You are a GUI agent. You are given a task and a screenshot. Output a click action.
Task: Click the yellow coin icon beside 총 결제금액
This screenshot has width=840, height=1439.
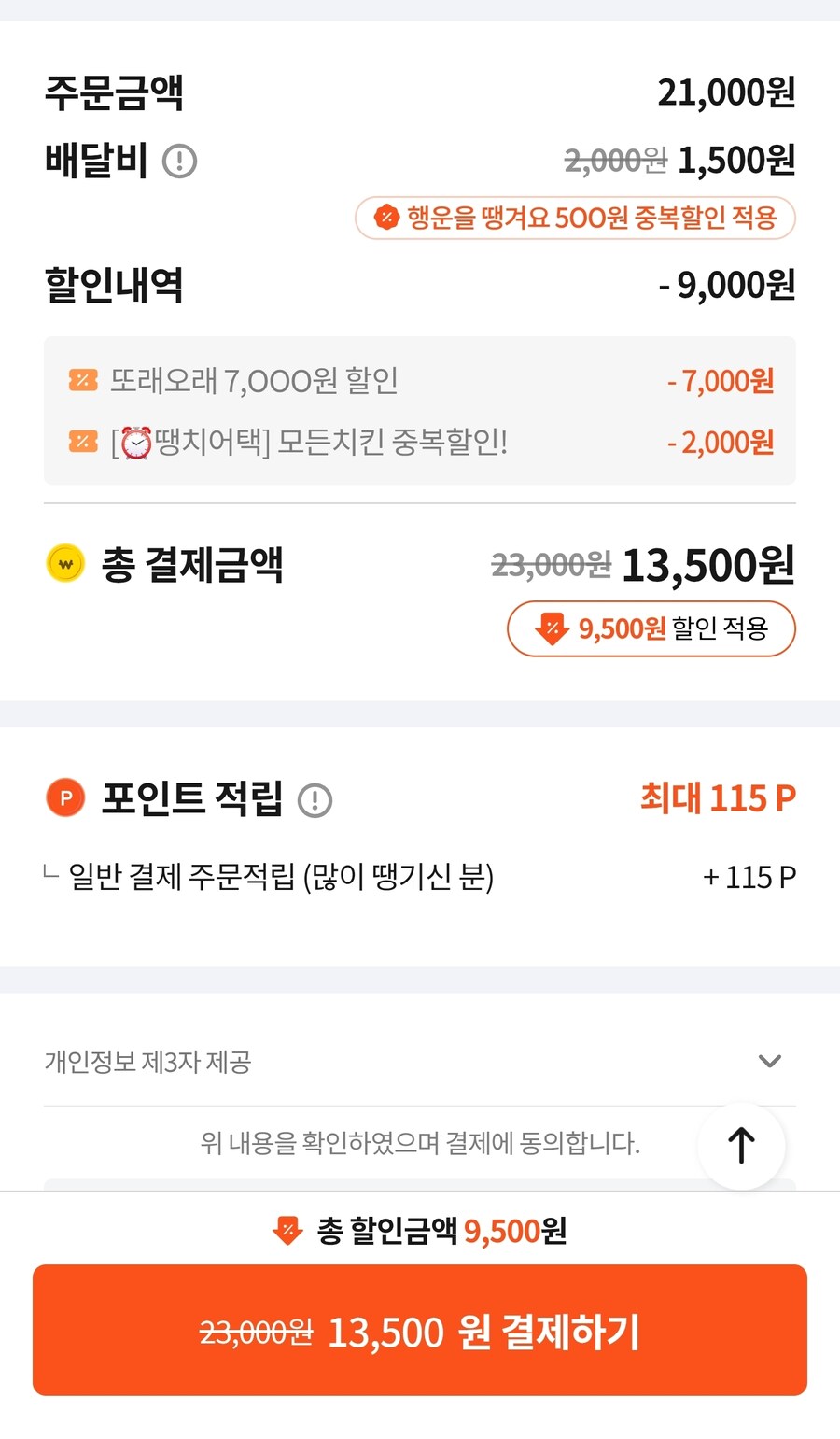63,563
